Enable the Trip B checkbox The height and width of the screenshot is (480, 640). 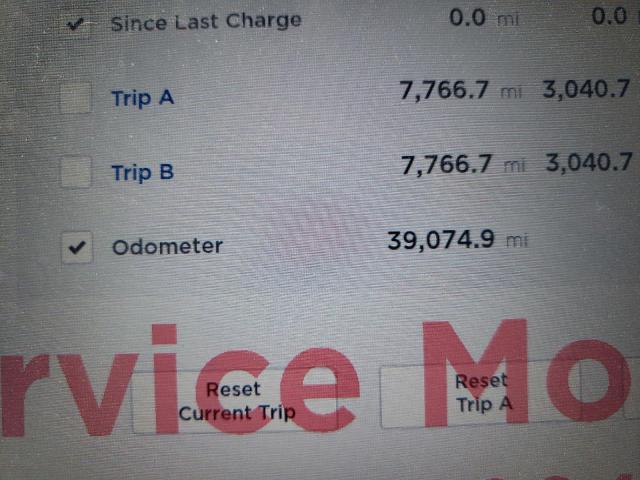coord(76,172)
